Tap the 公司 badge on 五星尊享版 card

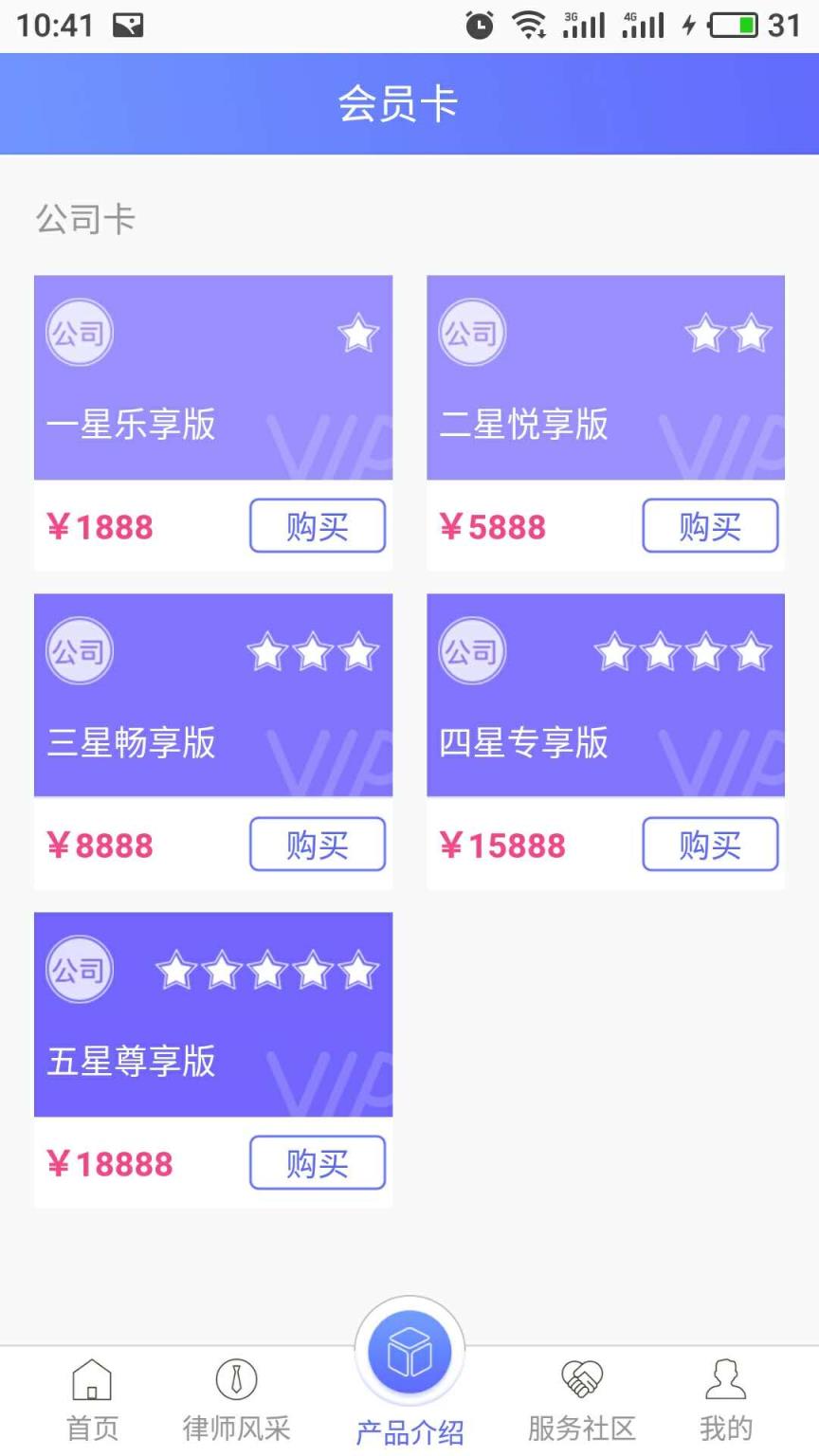click(79, 969)
